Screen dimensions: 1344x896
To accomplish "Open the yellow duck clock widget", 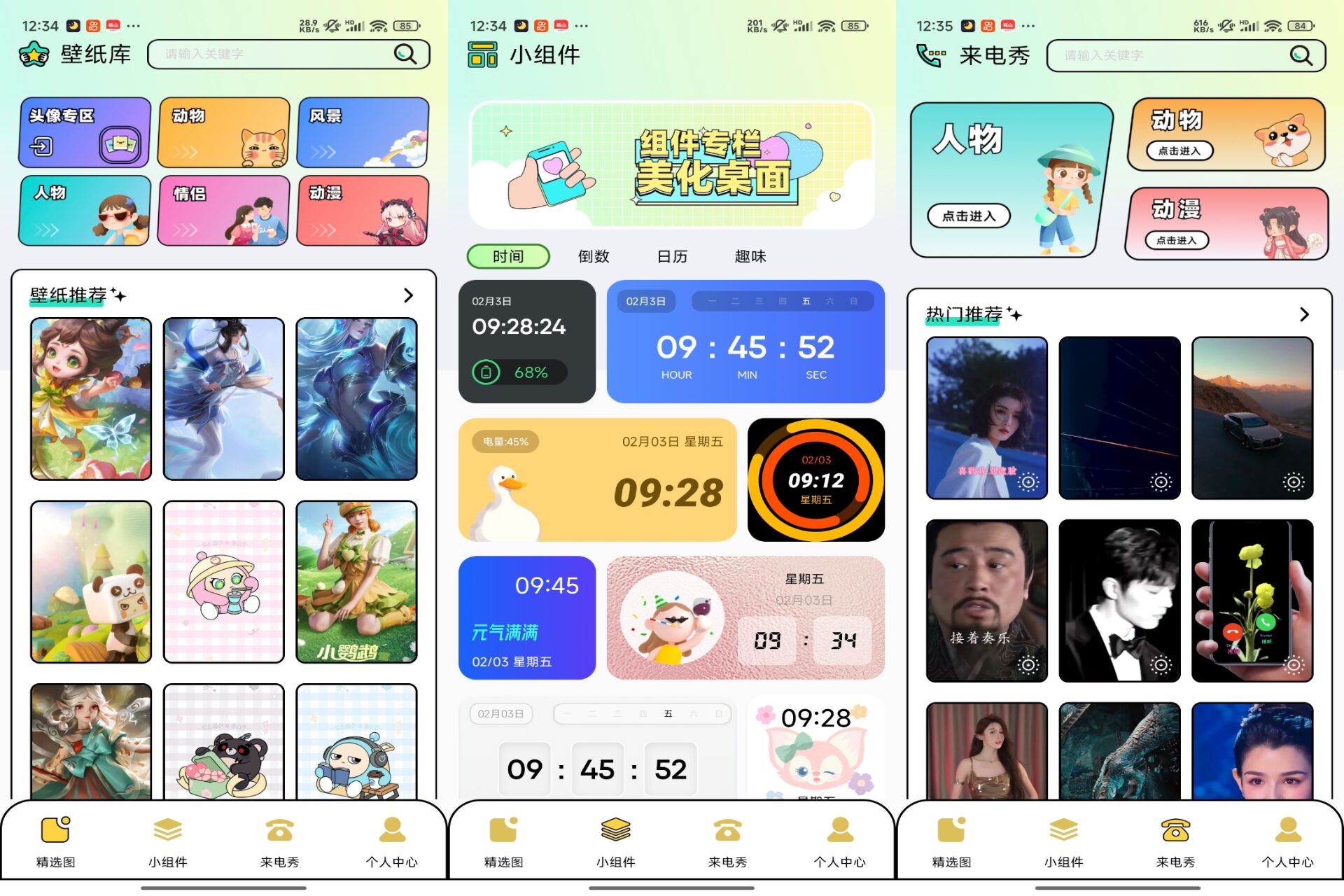I will (x=597, y=480).
